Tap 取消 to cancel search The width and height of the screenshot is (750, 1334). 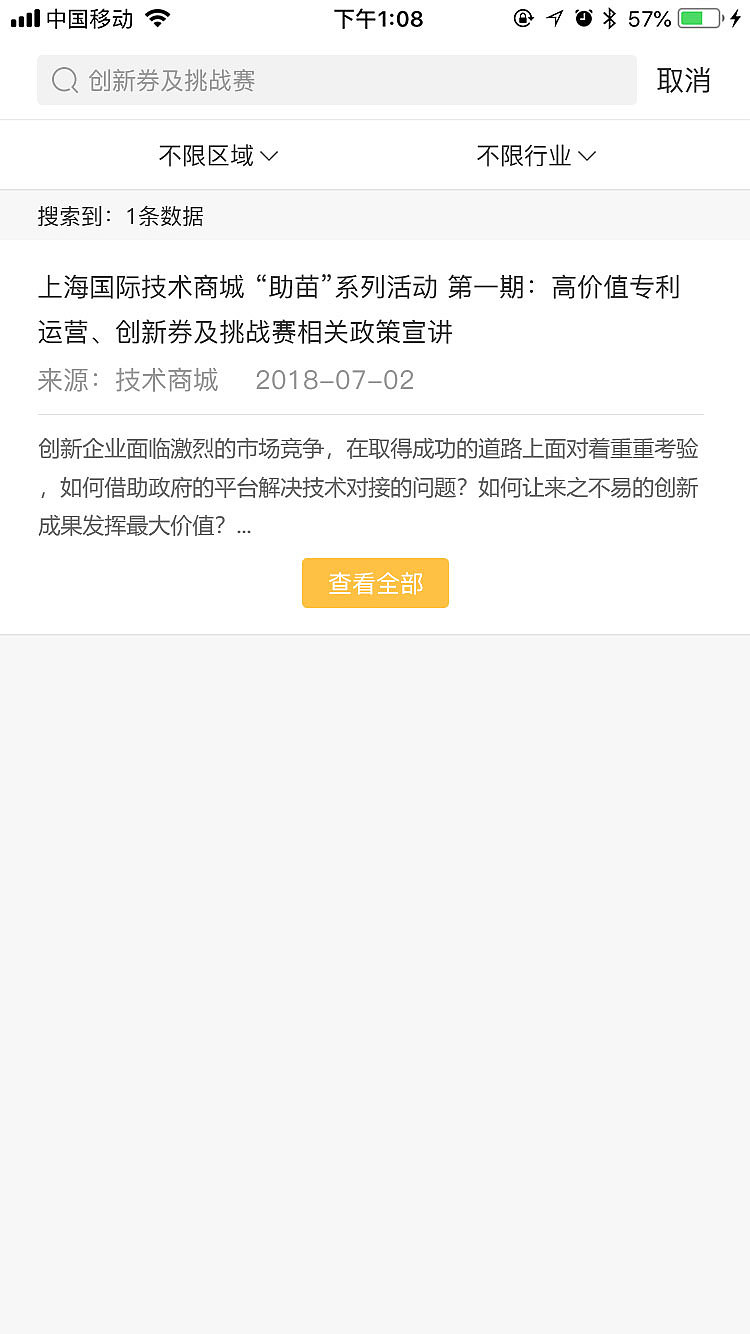tap(684, 80)
